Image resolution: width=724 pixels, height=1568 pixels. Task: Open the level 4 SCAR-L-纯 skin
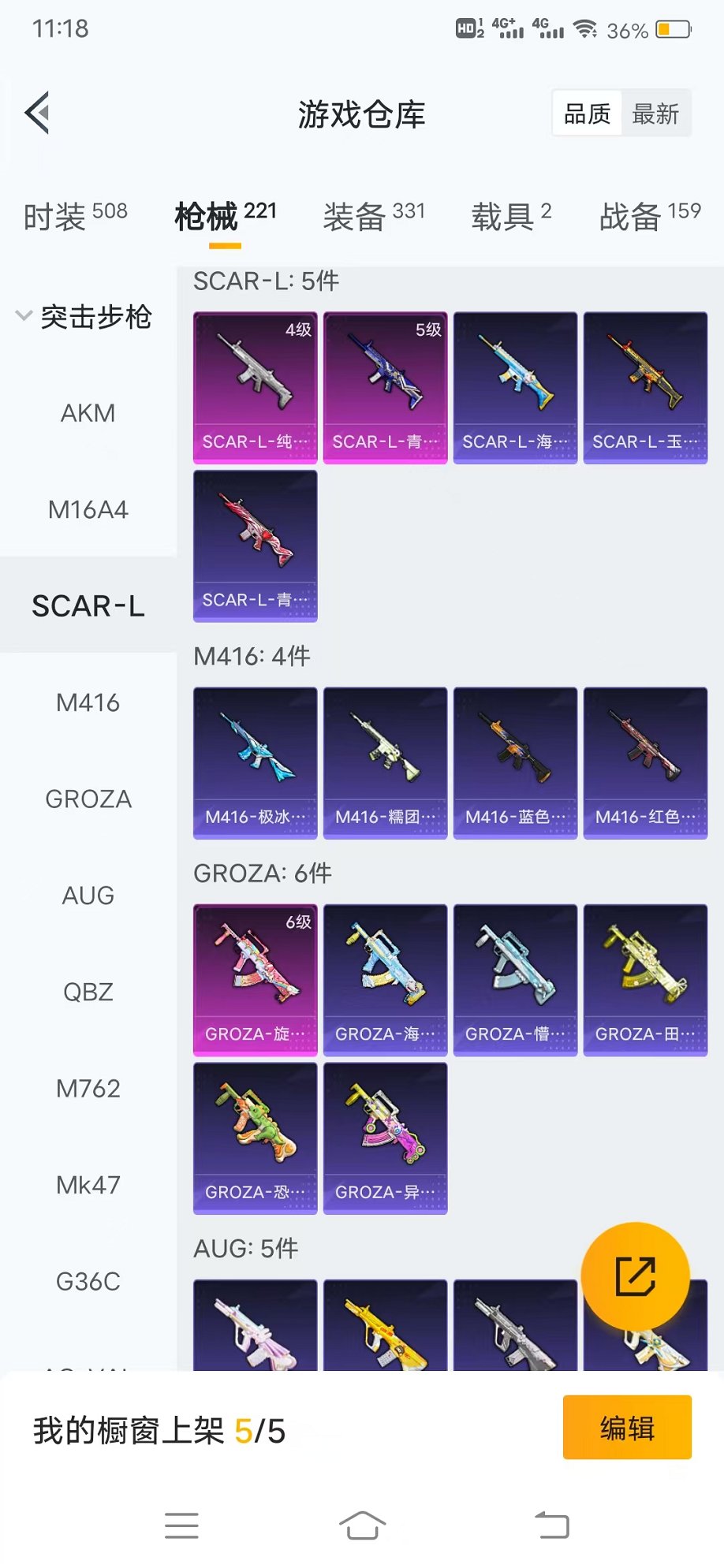click(256, 387)
